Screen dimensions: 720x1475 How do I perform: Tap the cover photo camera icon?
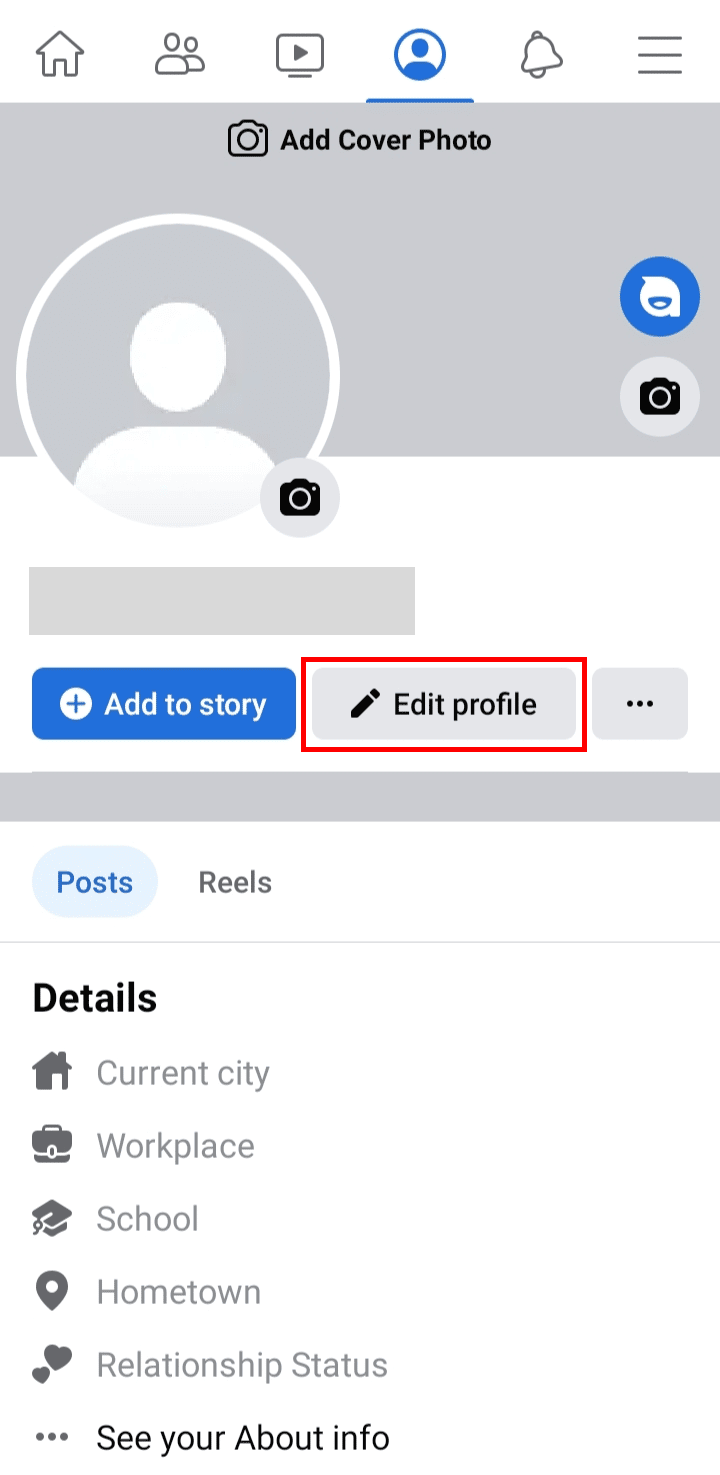pos(659,397)
